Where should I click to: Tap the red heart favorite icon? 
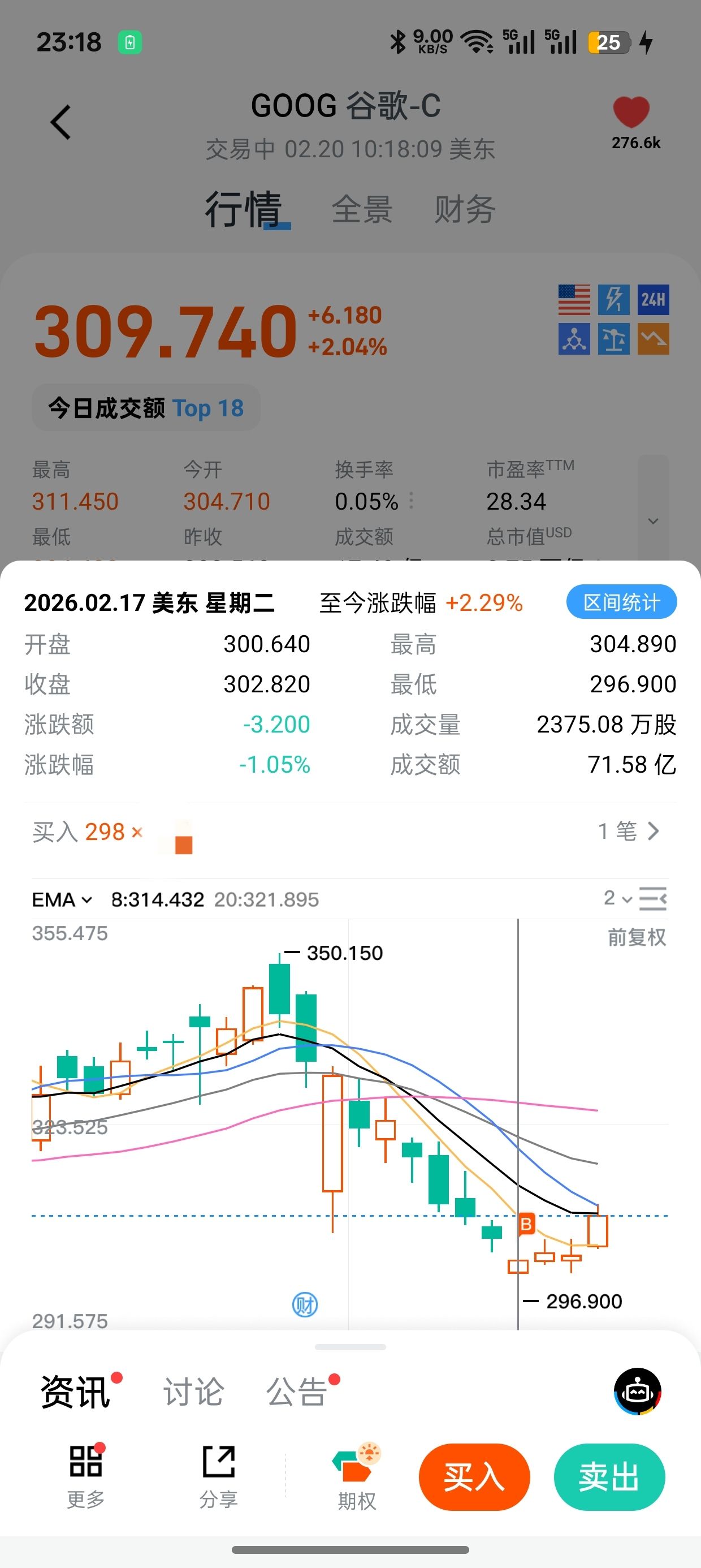pos(631,112)
